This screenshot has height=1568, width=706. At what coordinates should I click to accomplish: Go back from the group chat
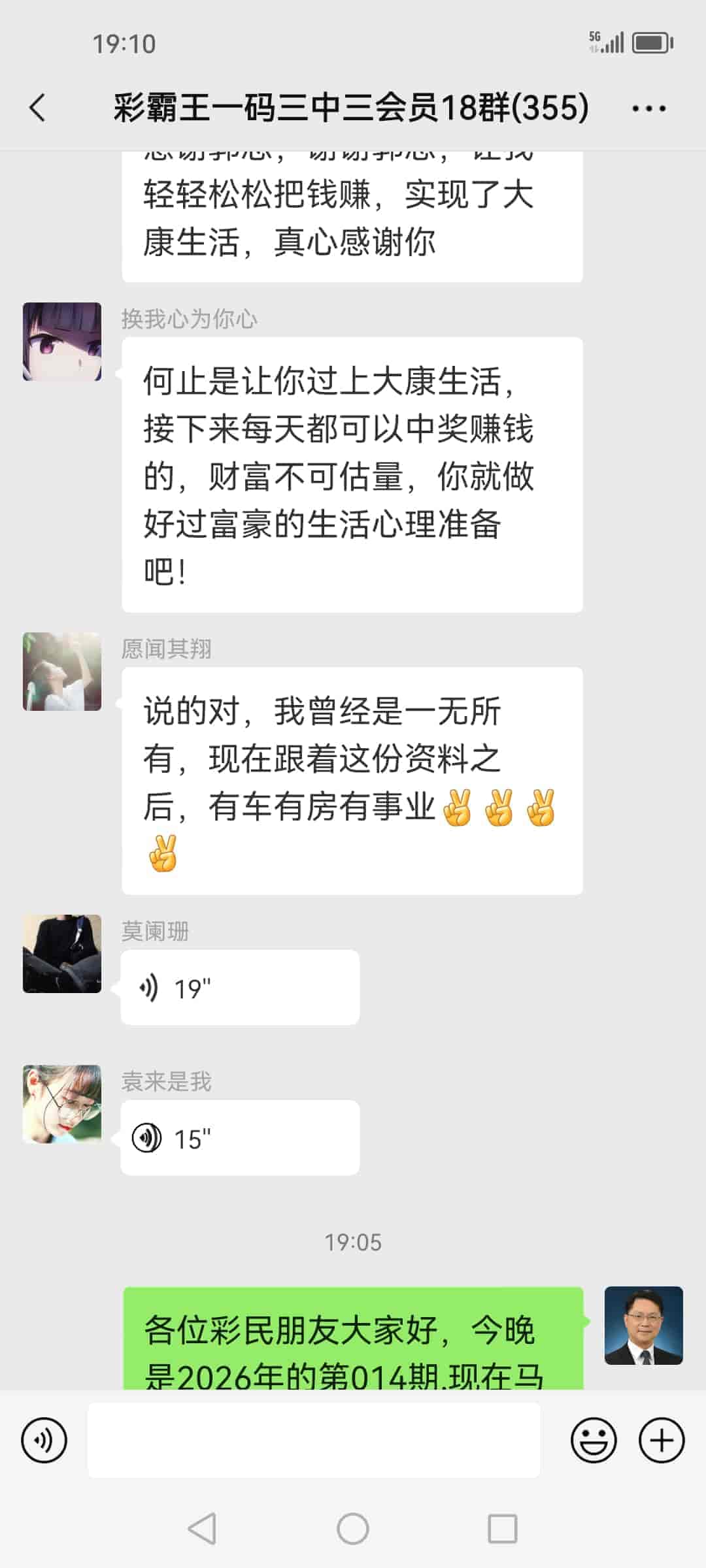click(x=38, y=108)
